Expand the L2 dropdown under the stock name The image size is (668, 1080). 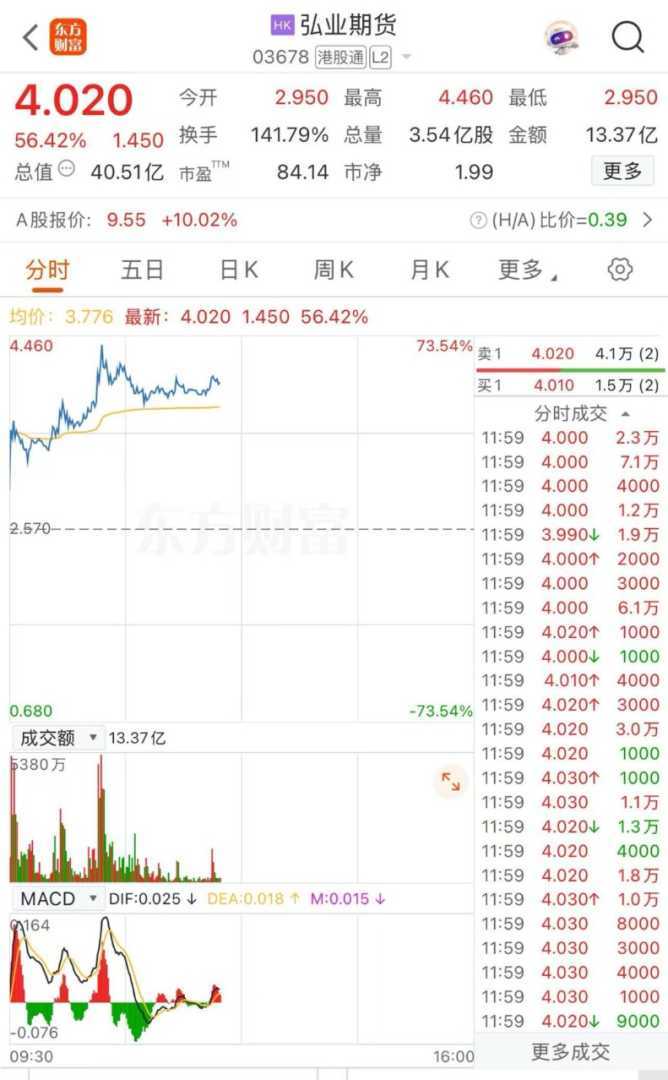(406, 57)
